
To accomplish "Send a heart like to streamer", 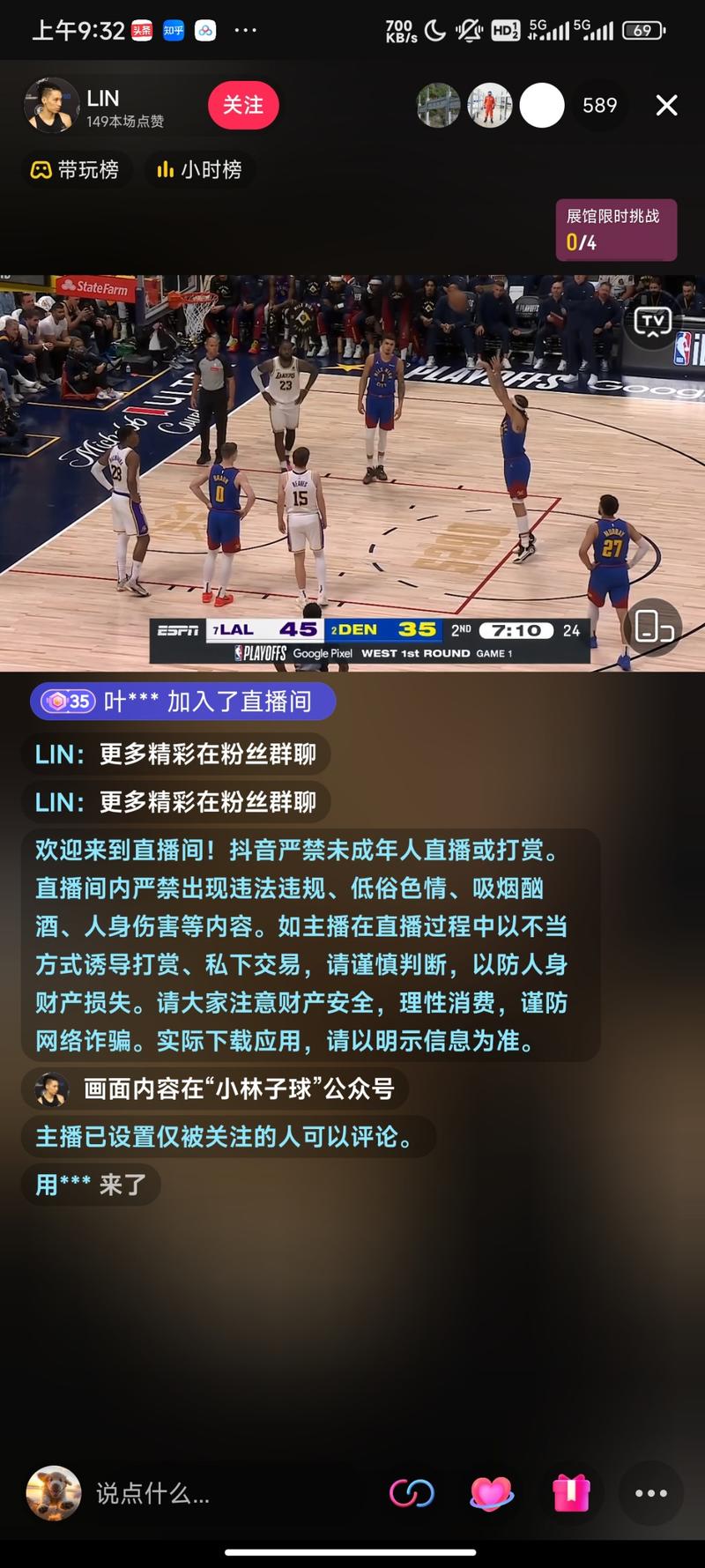I will click(492, 1493).
